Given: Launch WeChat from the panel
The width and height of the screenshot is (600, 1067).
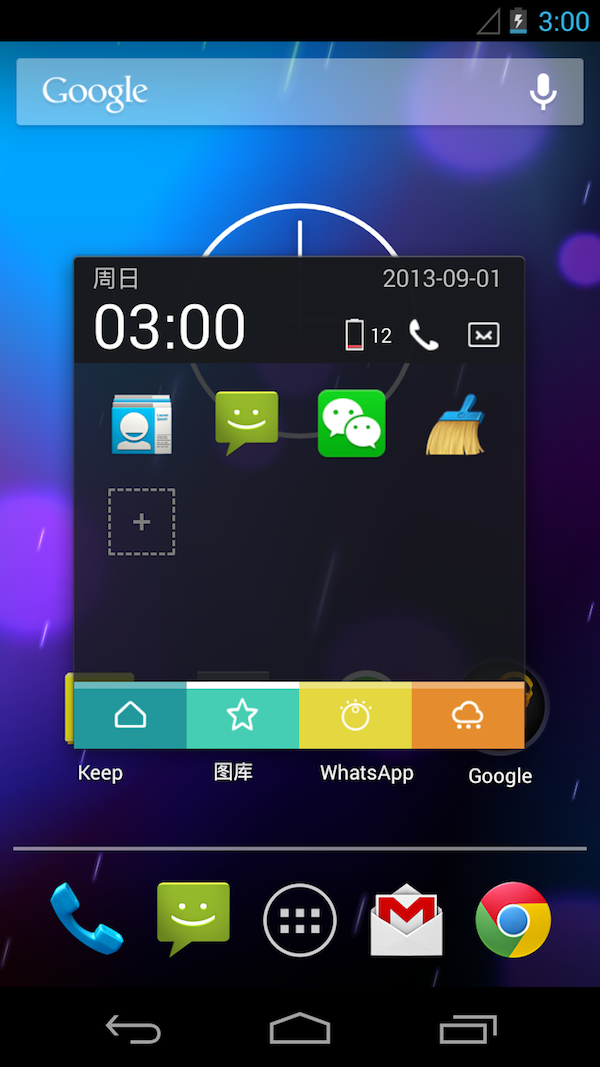Looking at the screenshot, I should pos(351,423).
